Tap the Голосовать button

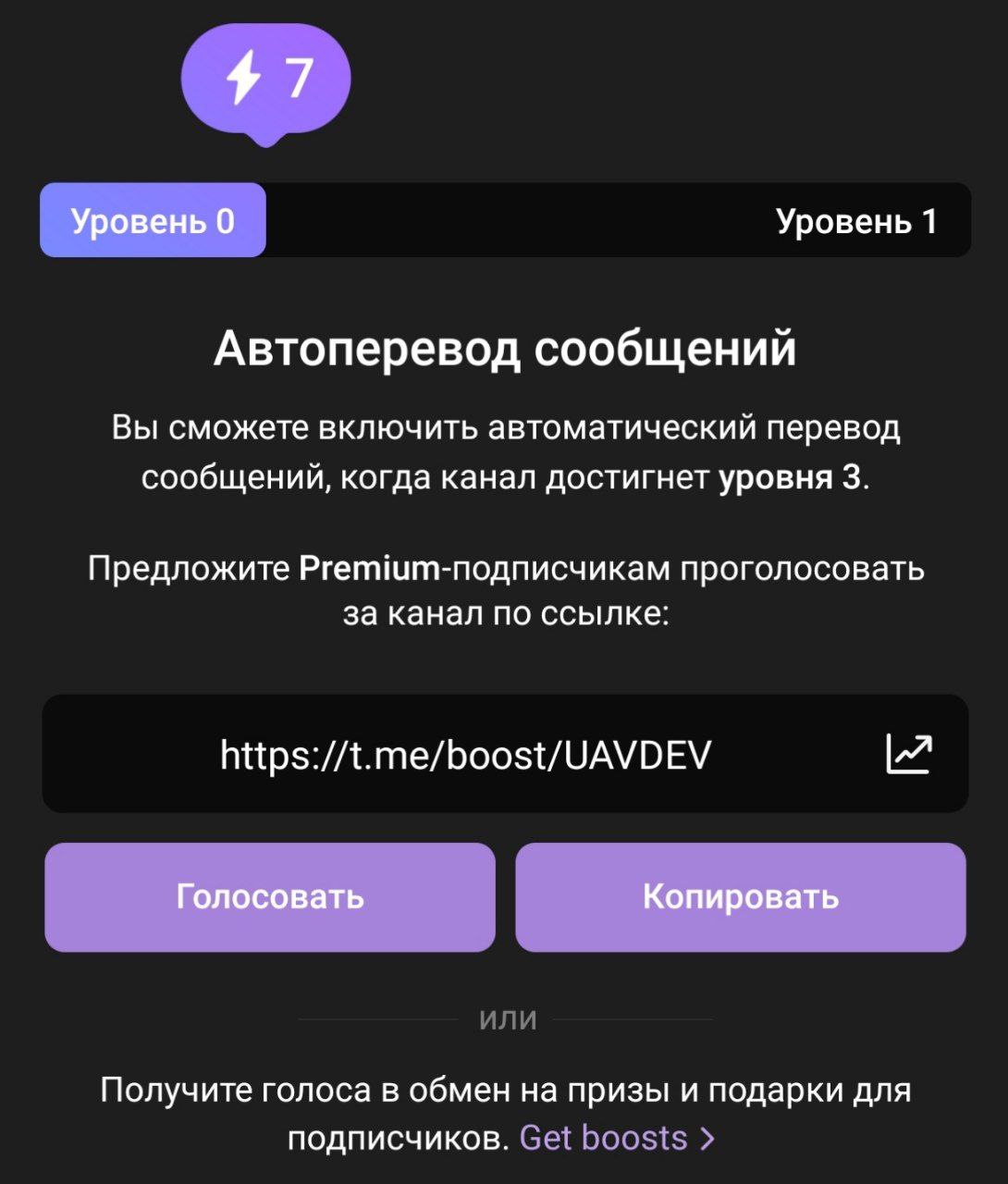point(270,897)
